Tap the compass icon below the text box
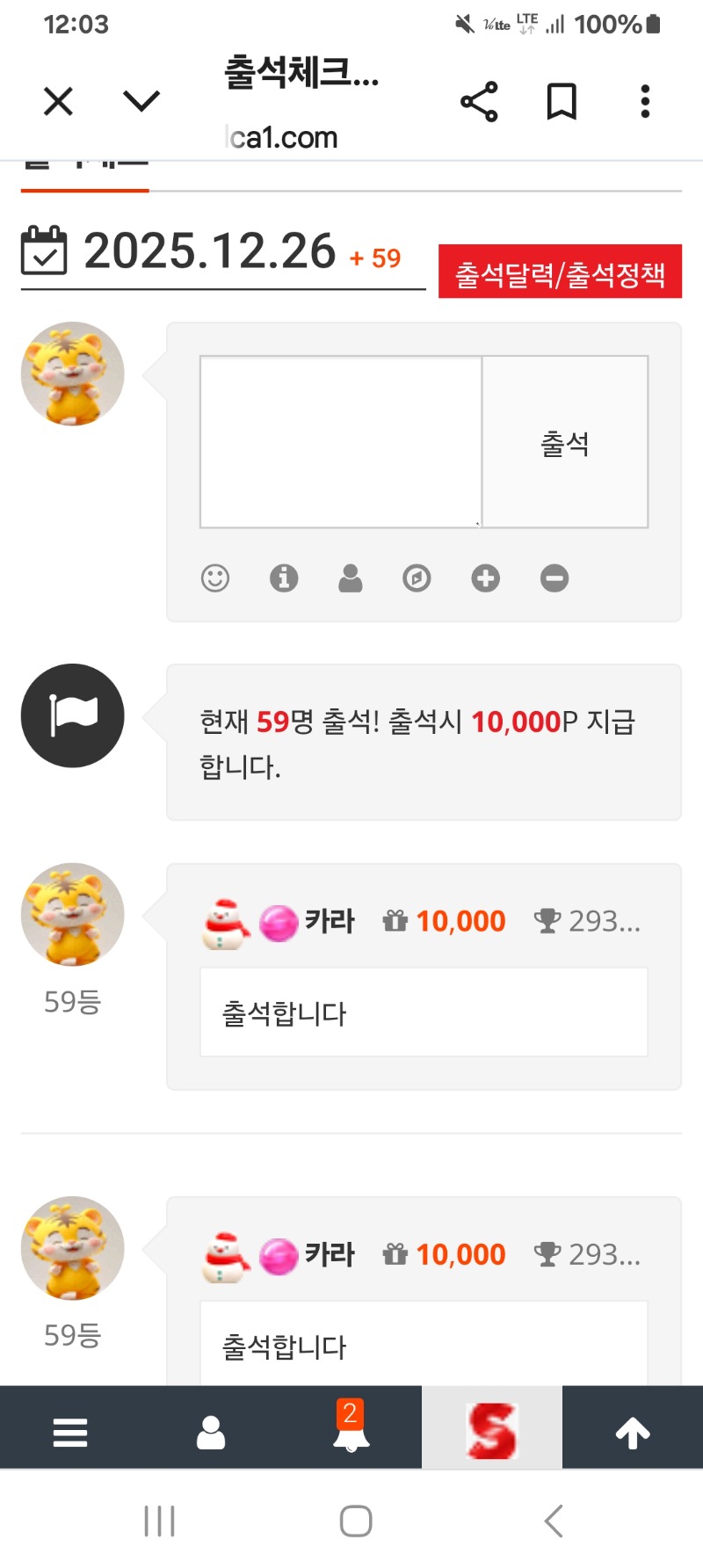This screenshot has width=703, height=1568. (417, 578)
